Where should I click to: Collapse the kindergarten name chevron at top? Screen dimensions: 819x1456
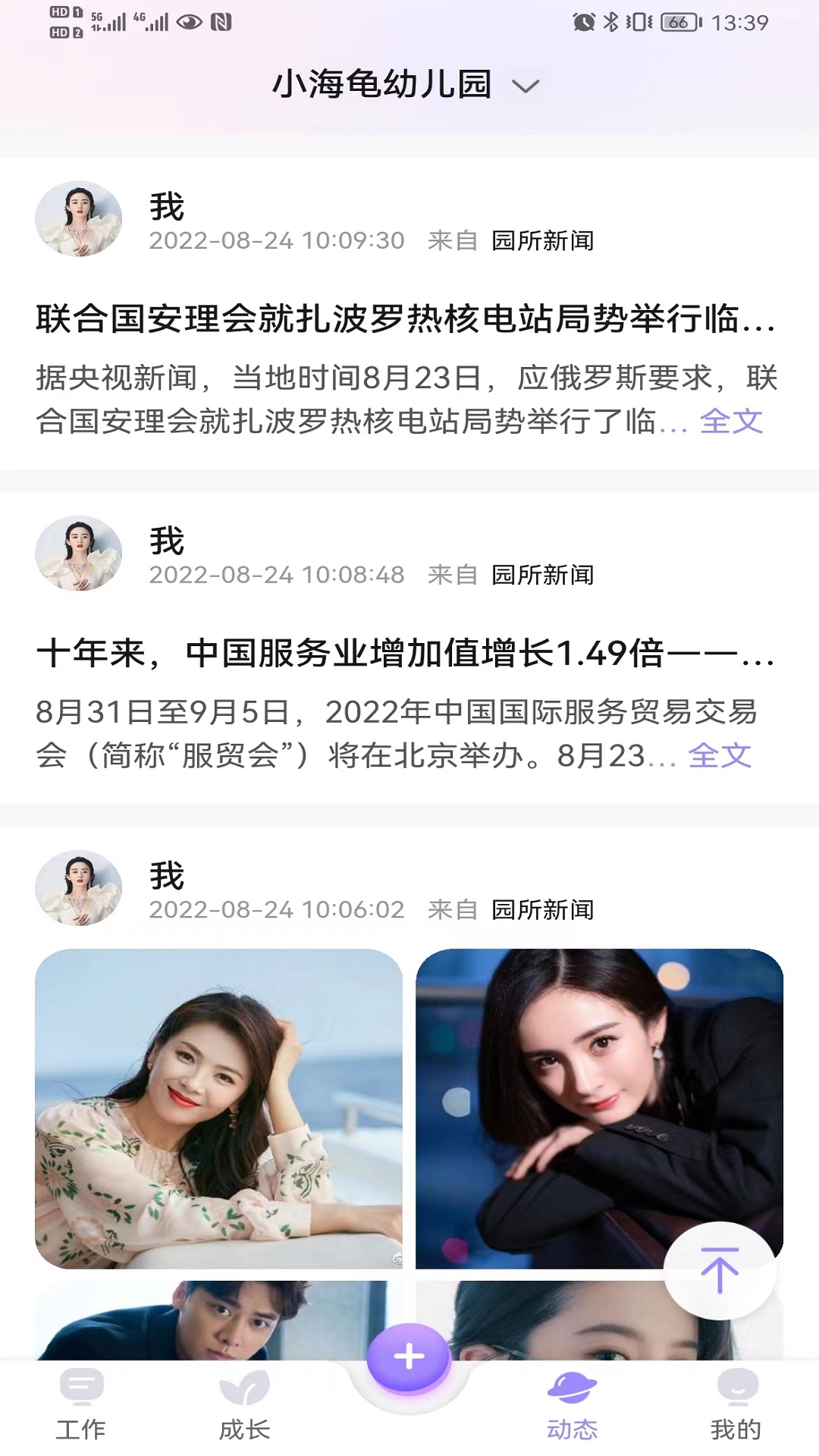[x=526, y=86]
